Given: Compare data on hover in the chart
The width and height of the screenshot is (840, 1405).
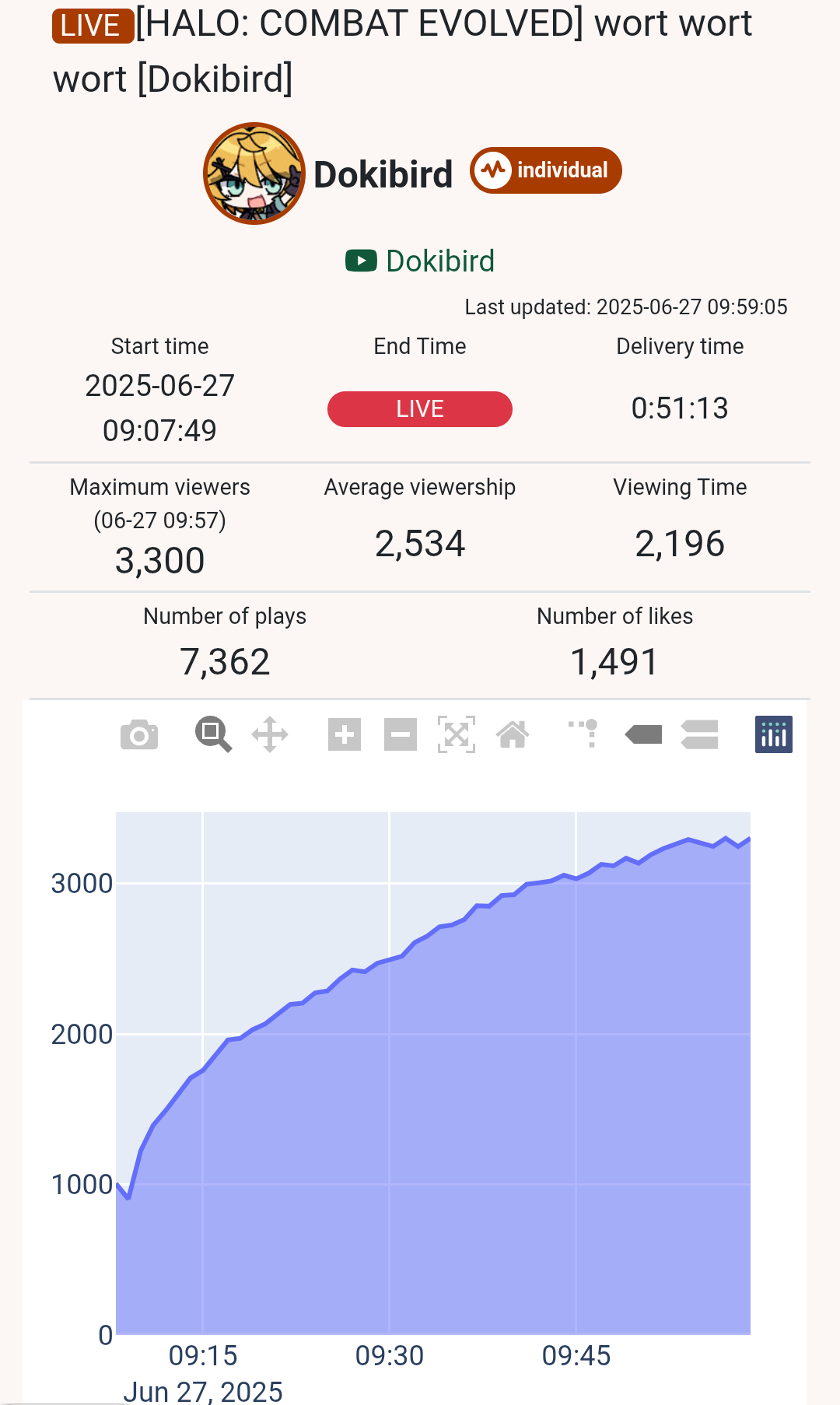Looking at the screenshot, I should tap(699, 734).
